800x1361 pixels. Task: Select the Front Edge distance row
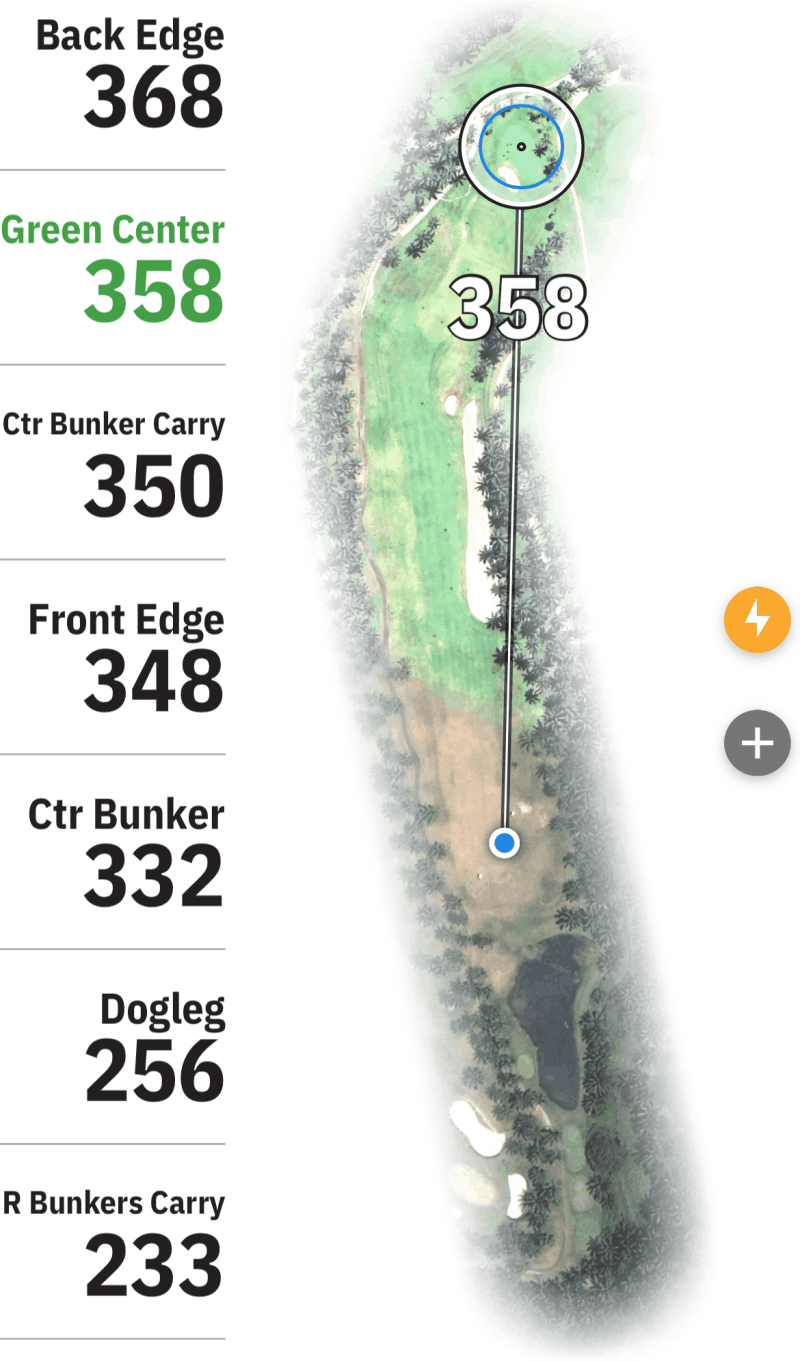113,658
